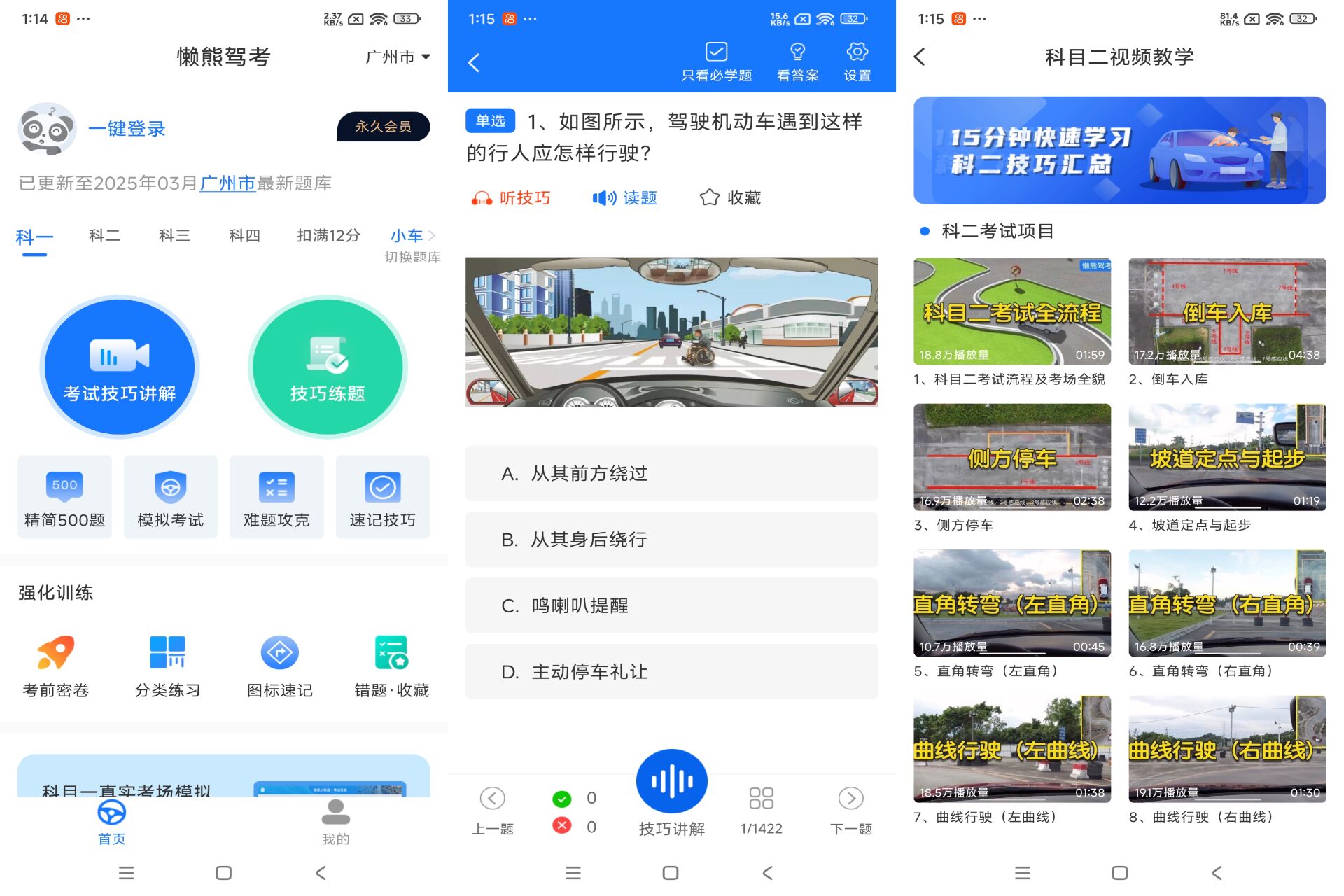Open 精简500题 question set
The width and height of the screenshot is (1344, 896).
[64, 497]
